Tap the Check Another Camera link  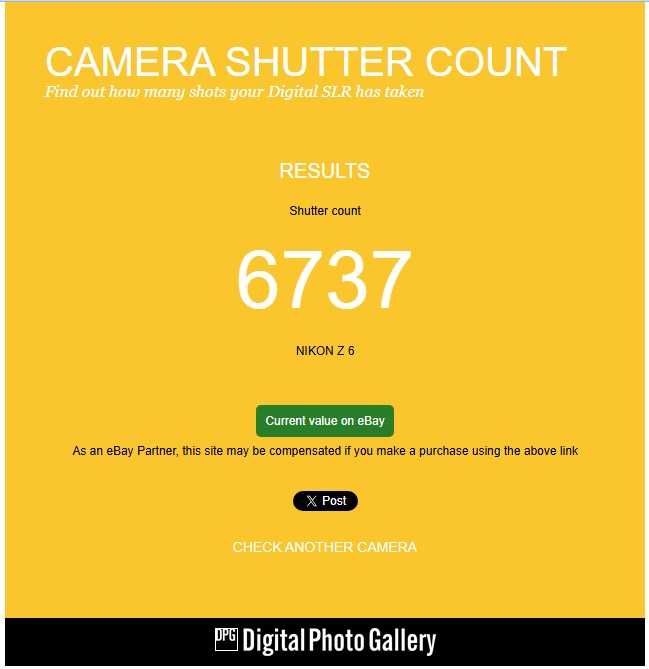(x=325, y=547)
